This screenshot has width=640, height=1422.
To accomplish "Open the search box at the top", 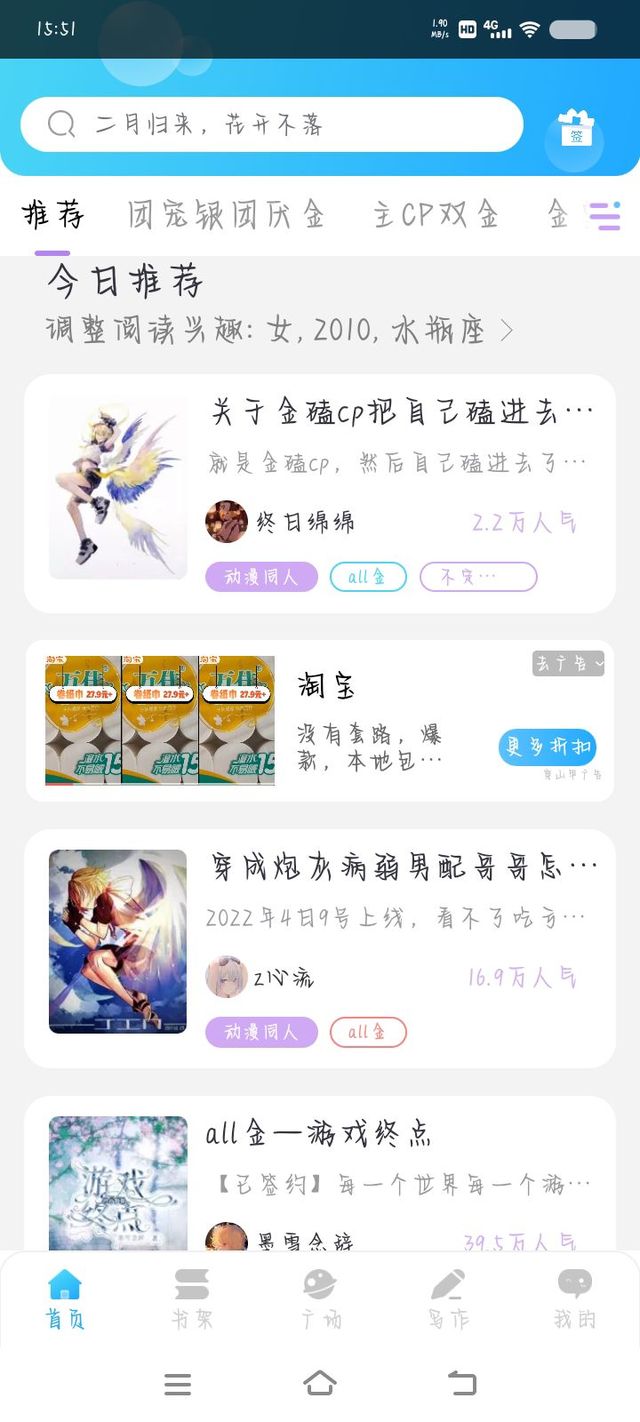I will point(270,125).
